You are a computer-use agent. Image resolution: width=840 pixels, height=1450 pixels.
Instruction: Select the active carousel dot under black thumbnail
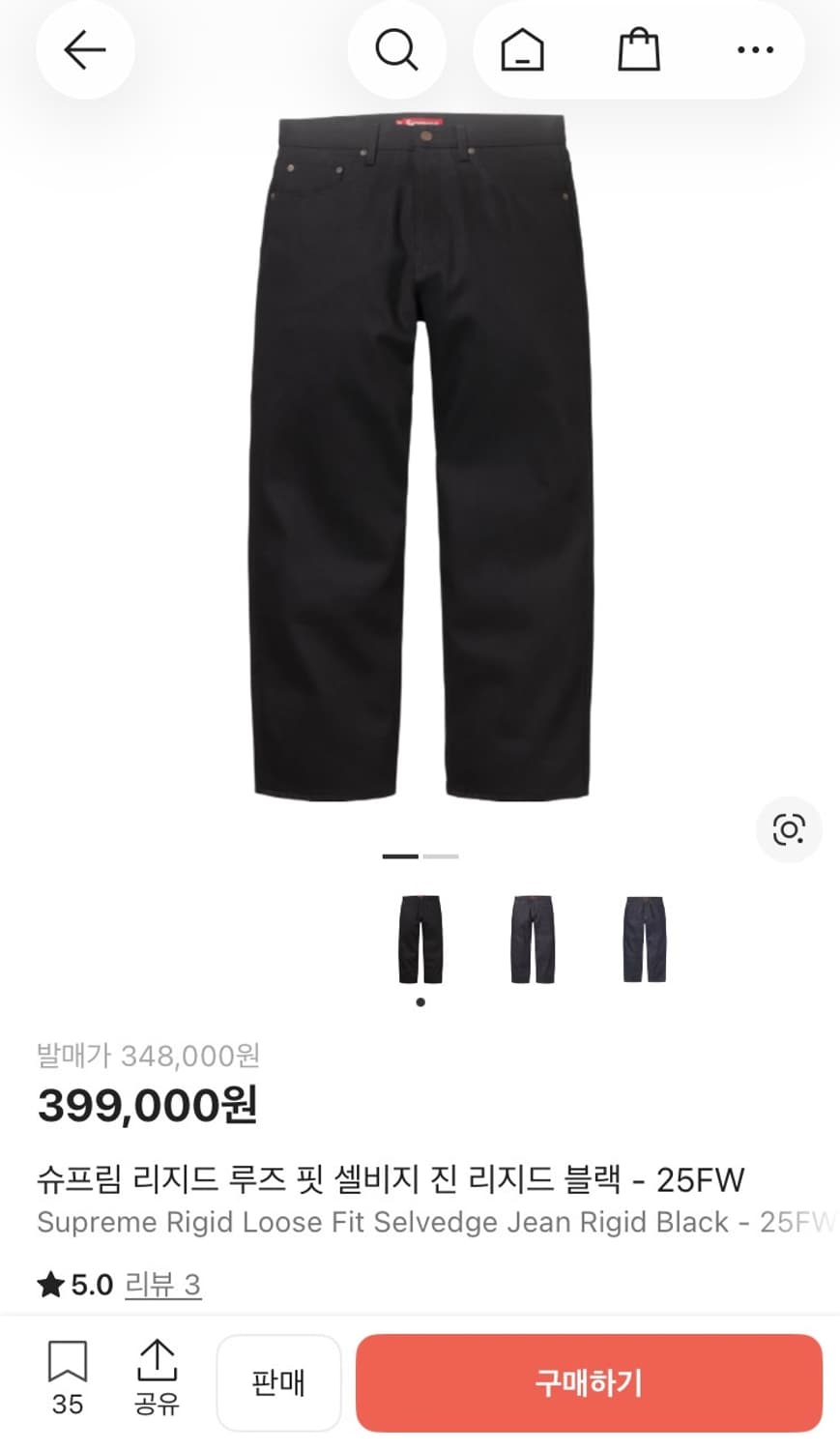pyautogui.click(x=420, y=1002)
